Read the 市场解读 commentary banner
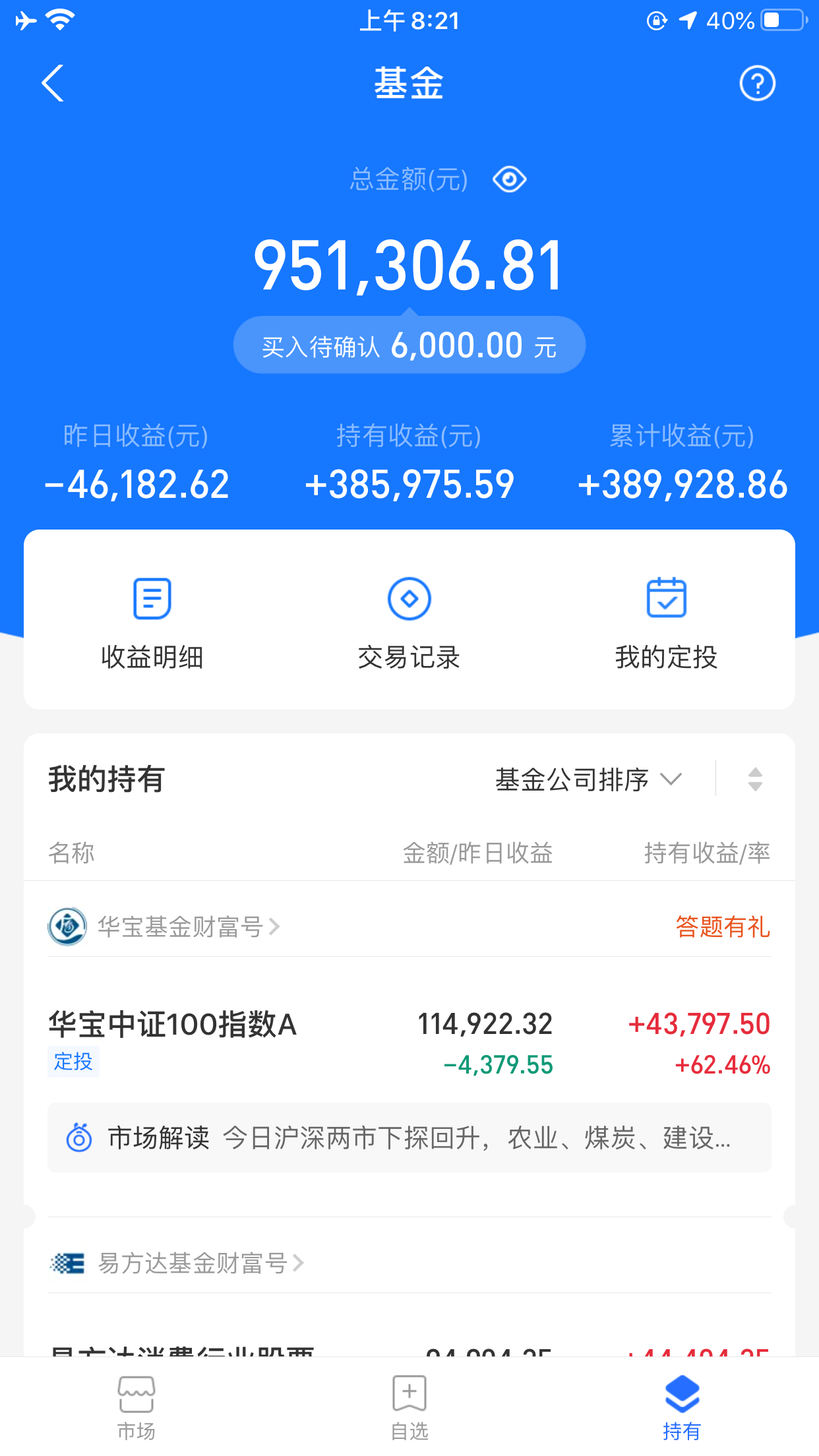 pos(409,1137)
